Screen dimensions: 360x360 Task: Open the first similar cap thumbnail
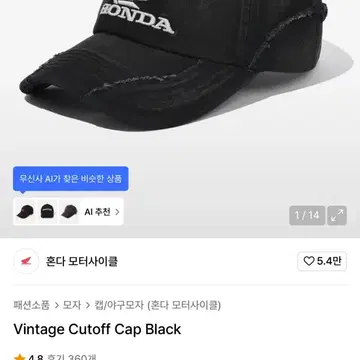tap(25, 212)
